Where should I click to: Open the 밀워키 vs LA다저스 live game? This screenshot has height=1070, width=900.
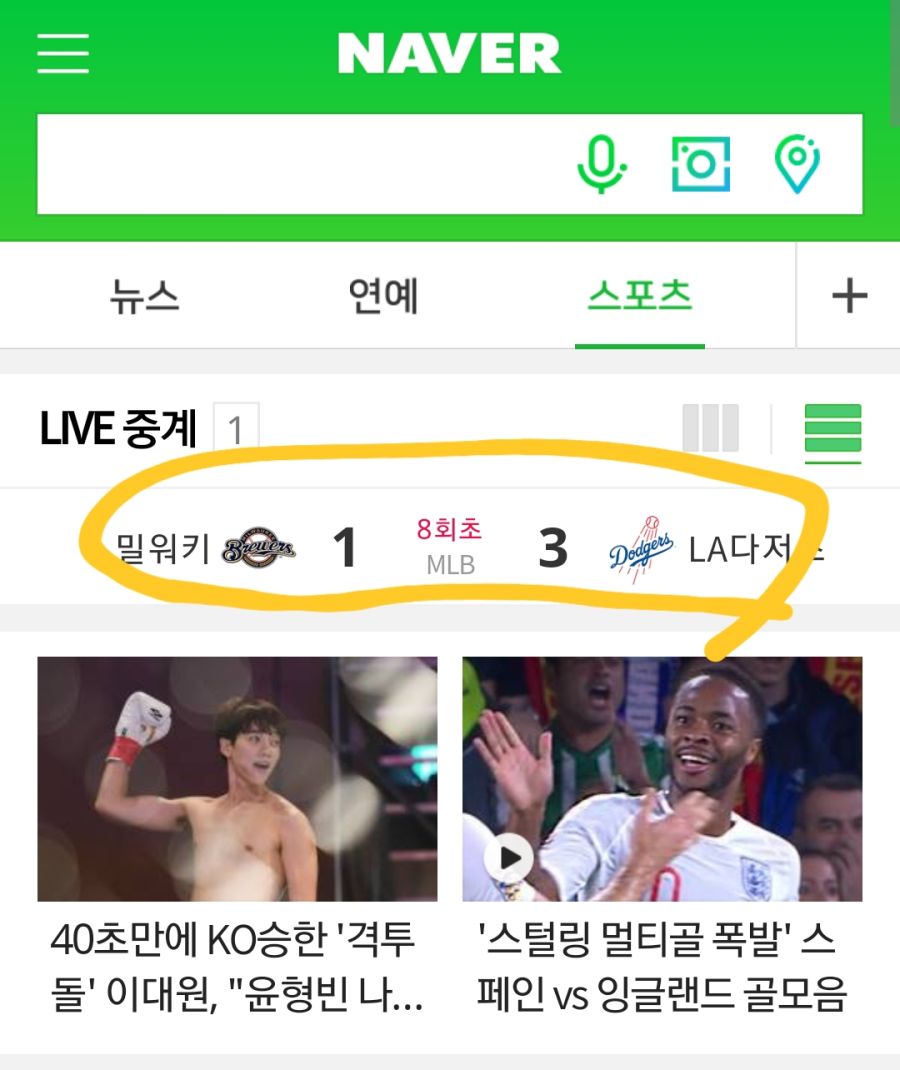449,548
